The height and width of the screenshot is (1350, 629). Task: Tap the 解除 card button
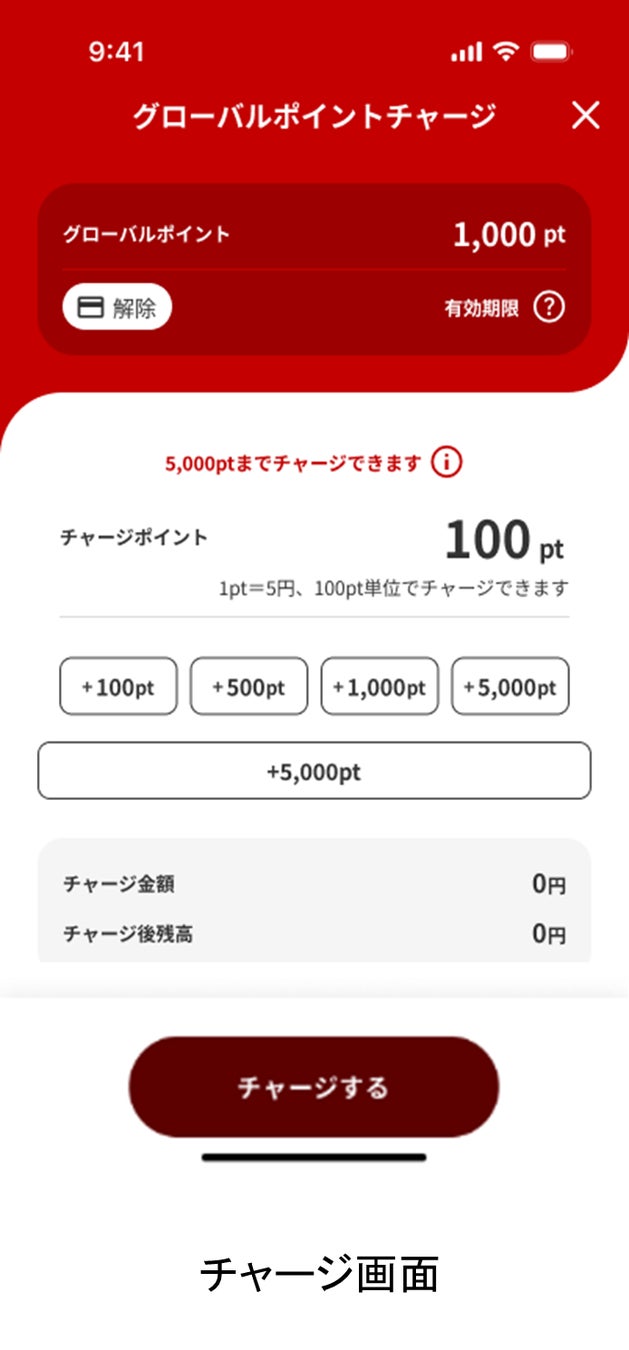coord(117,307)
